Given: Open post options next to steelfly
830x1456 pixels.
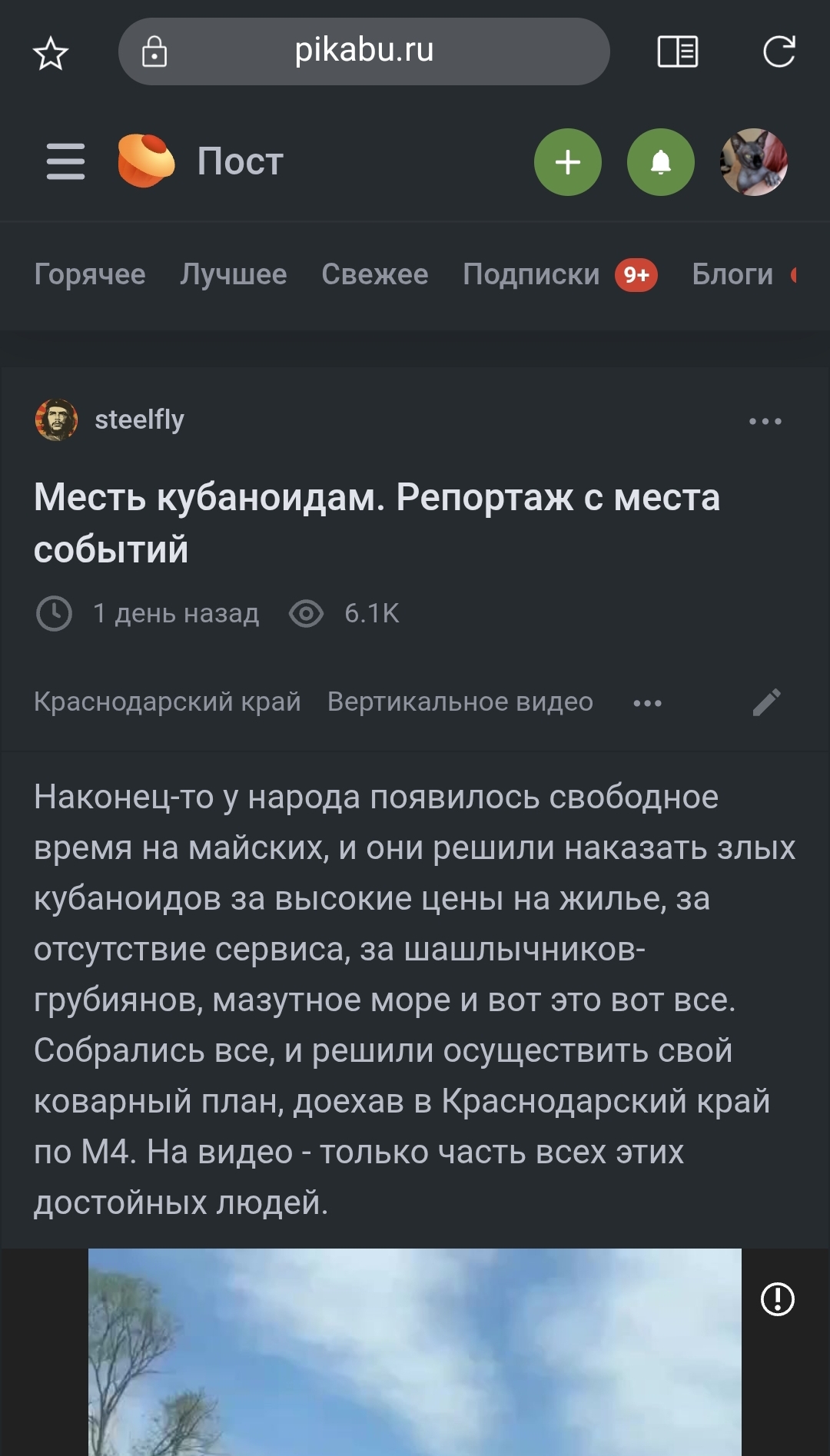Looking at the screenshot, I should click(765, 421).
